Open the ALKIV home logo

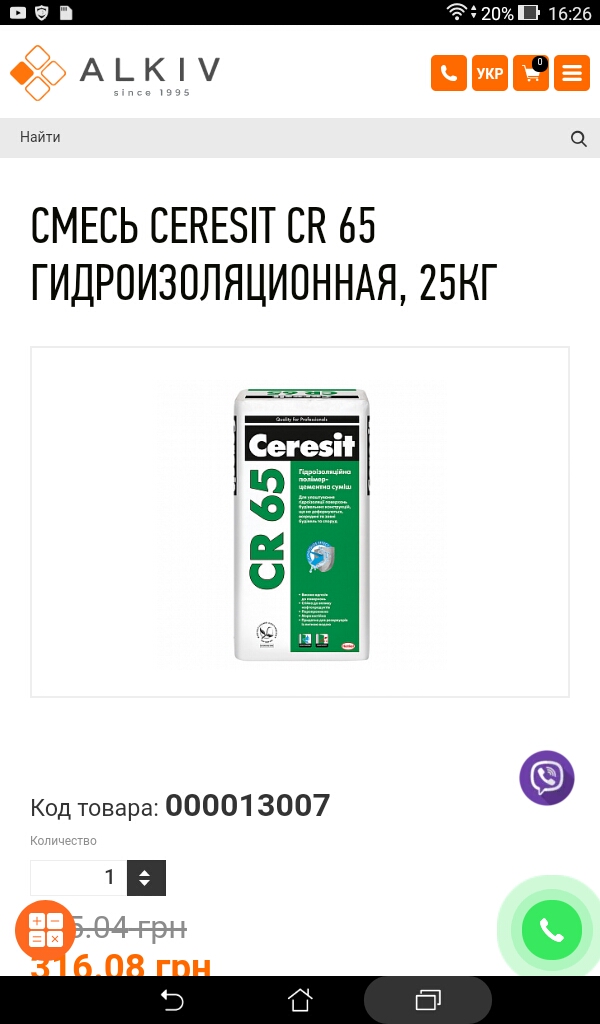[x=115, y=72]
